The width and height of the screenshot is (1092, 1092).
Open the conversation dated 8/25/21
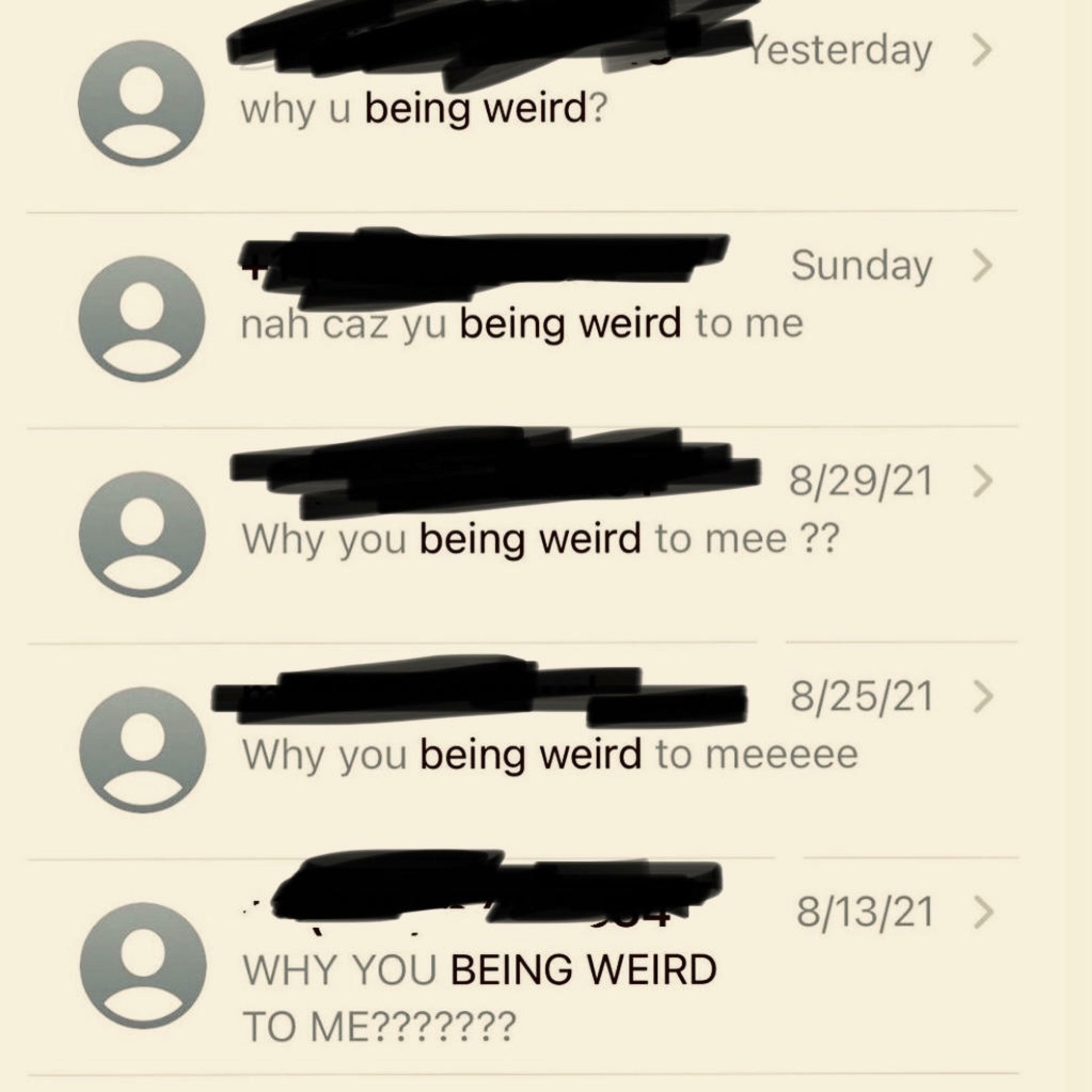[x=548, y=754]
